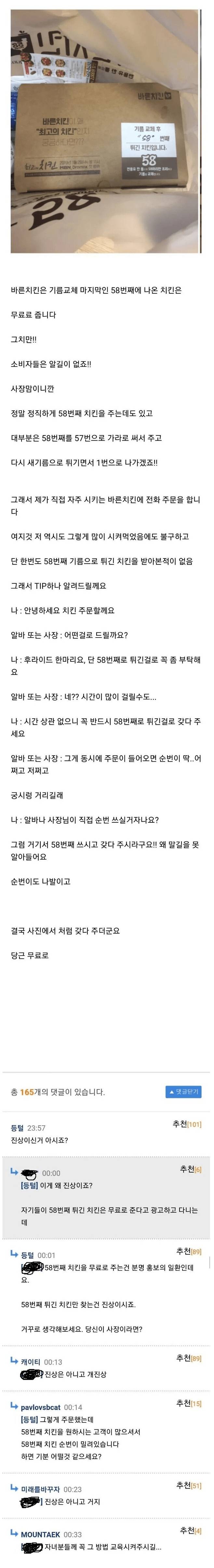The image size is (214, 1568).
Task: Open pavlovsbcat's profile name
Action: pos(40,1407)
